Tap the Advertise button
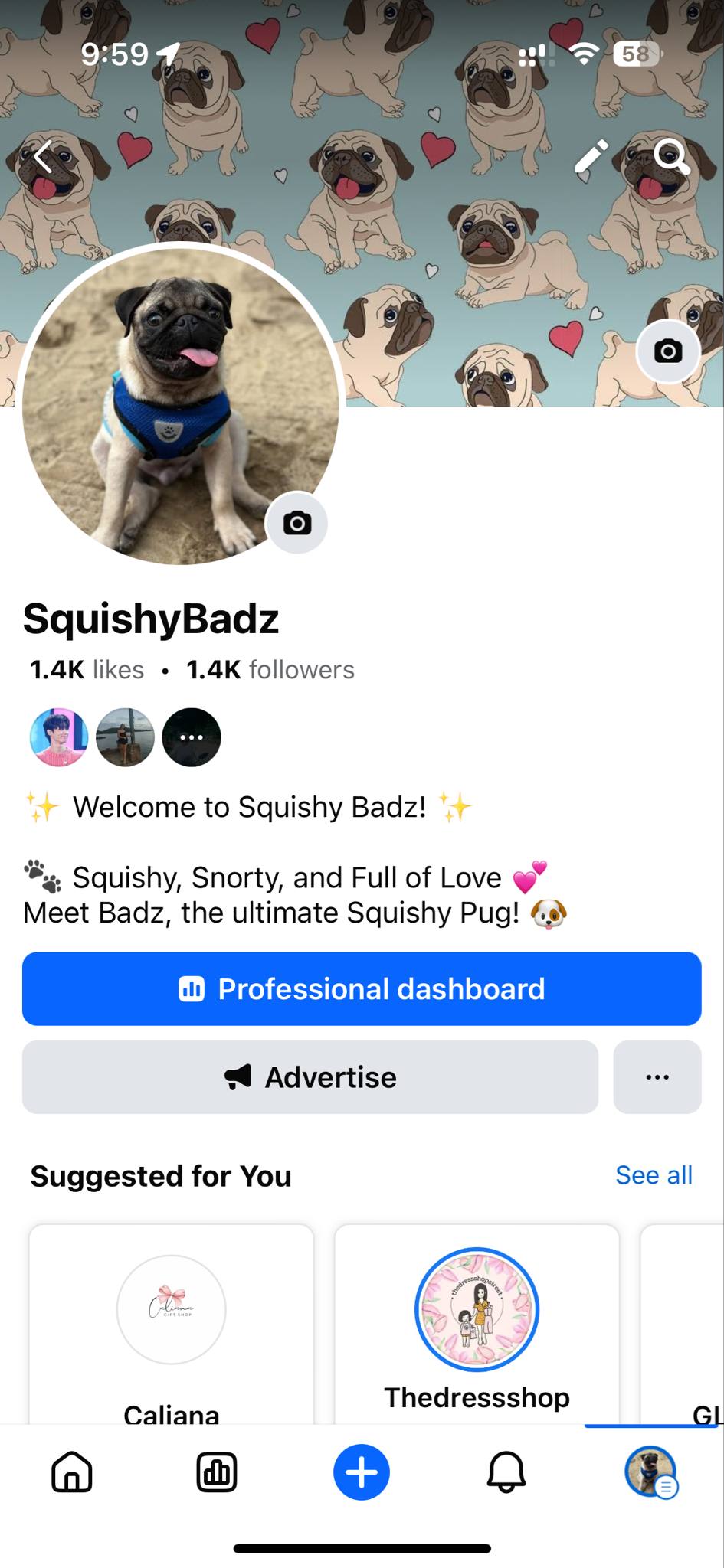 (310, 1076)
